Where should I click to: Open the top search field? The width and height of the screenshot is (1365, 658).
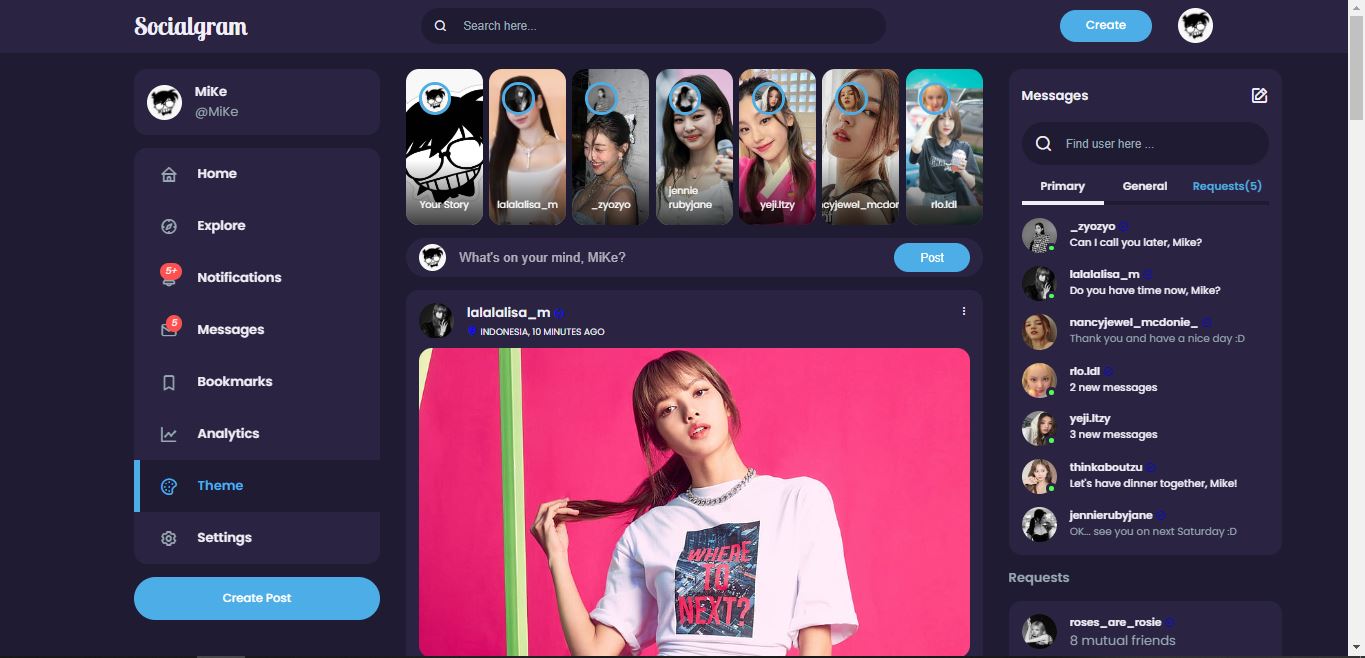coord(660,26)
